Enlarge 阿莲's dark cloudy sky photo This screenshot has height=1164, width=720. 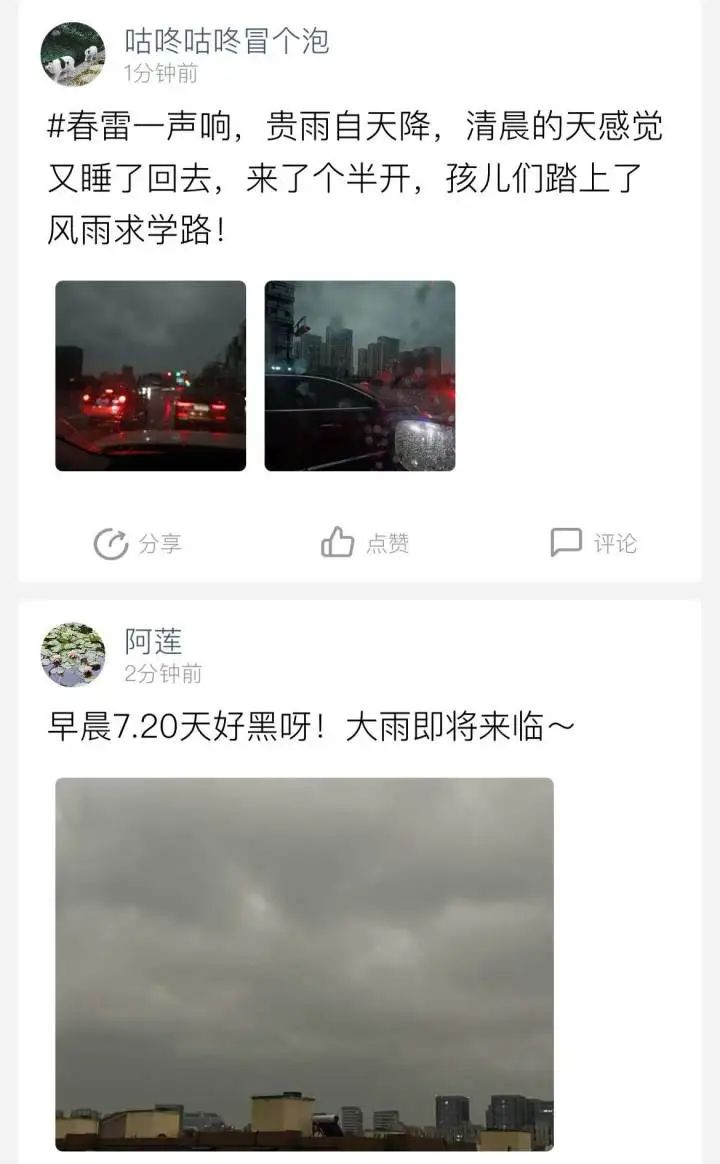point(304,963)
